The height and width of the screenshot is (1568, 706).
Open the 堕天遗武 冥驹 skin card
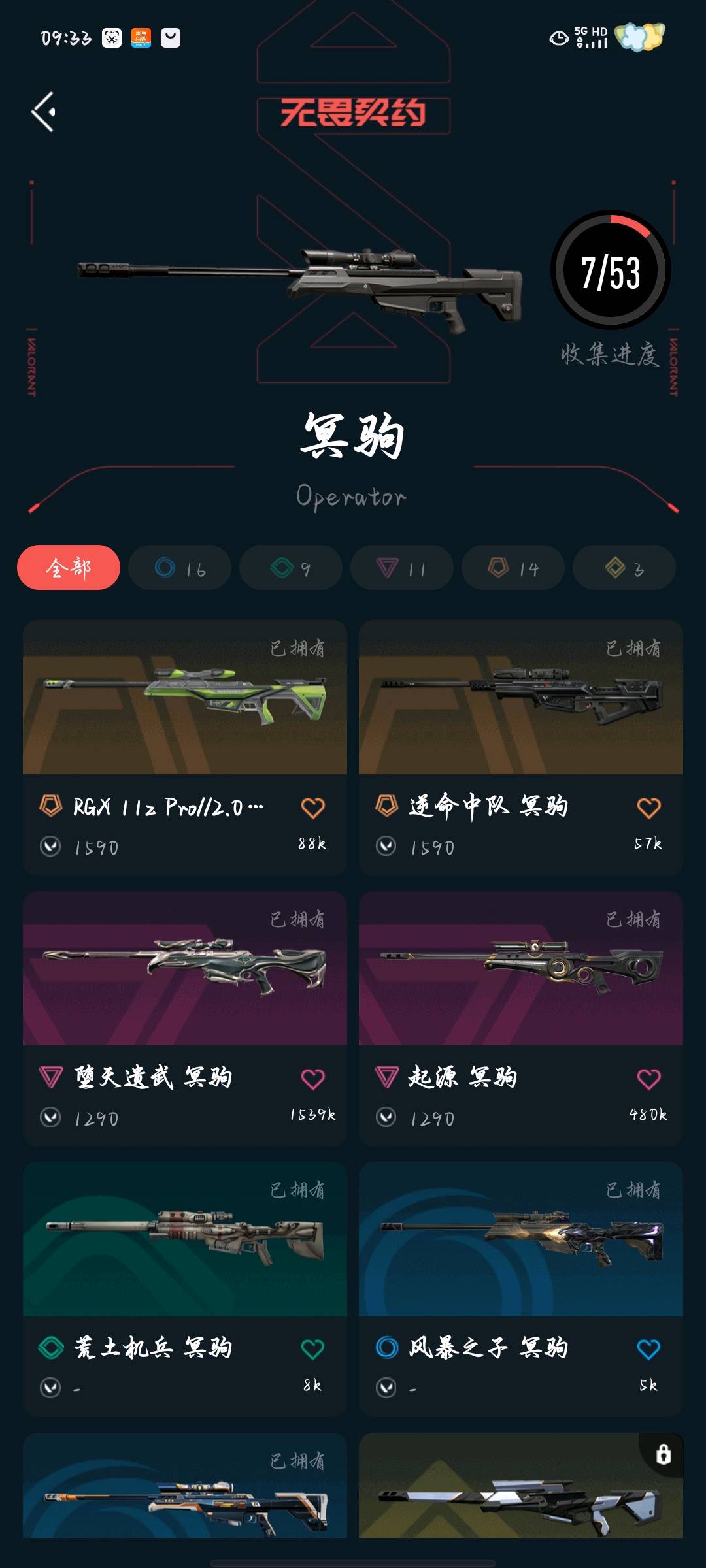tap(185, 1019)
